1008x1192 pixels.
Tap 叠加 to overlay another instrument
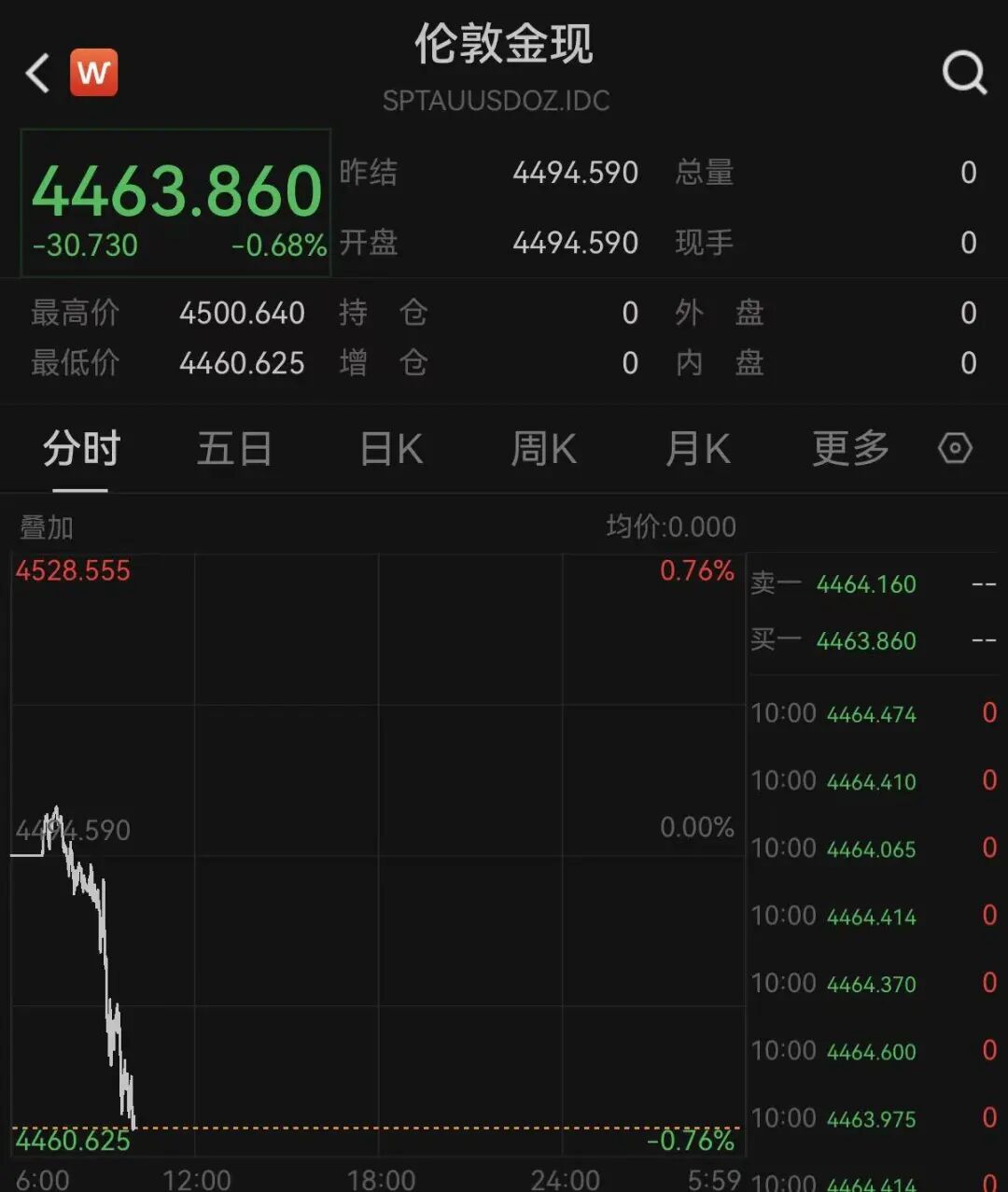point(47,527)
